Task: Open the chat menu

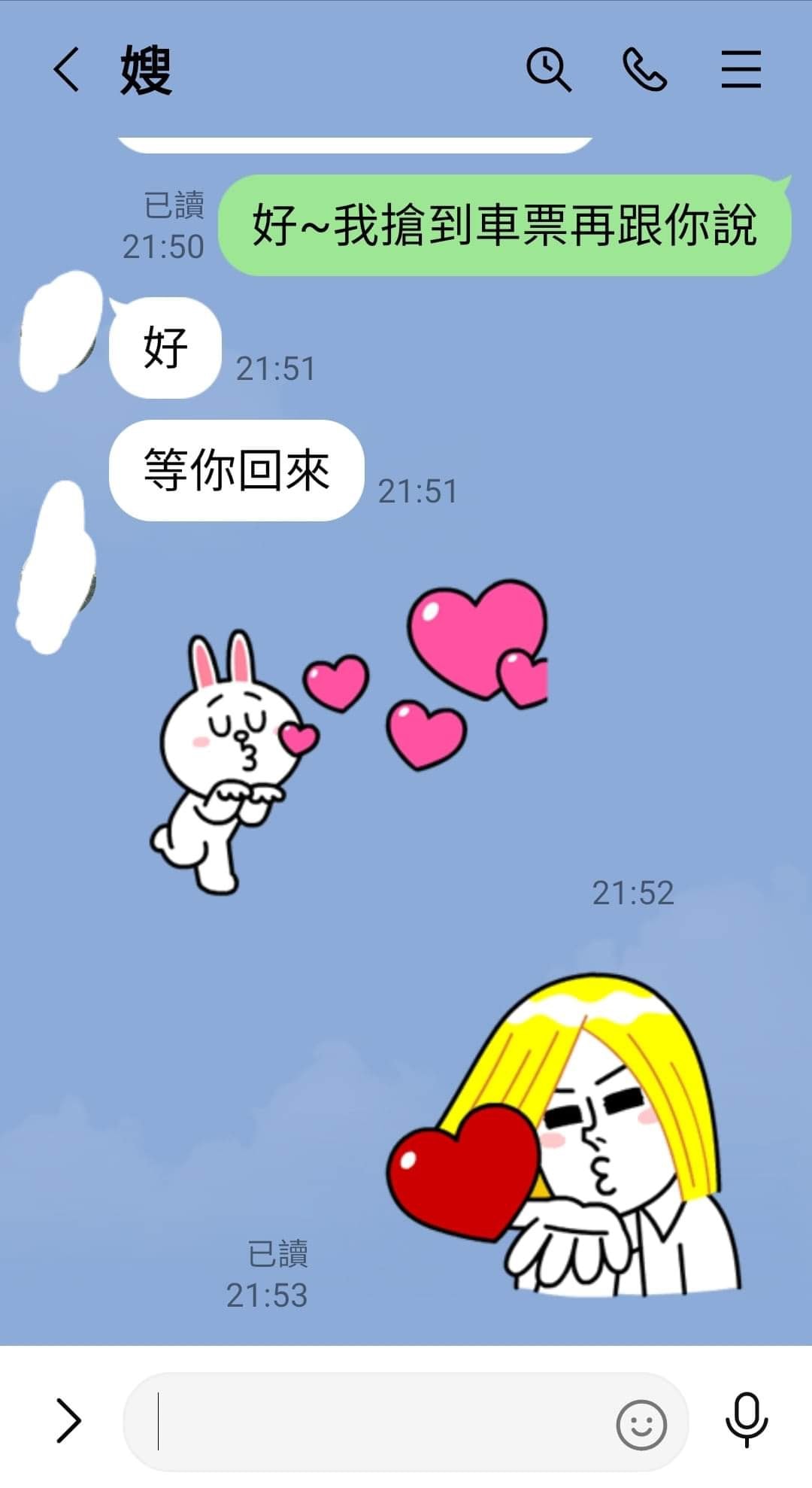Action: (741, 70)
